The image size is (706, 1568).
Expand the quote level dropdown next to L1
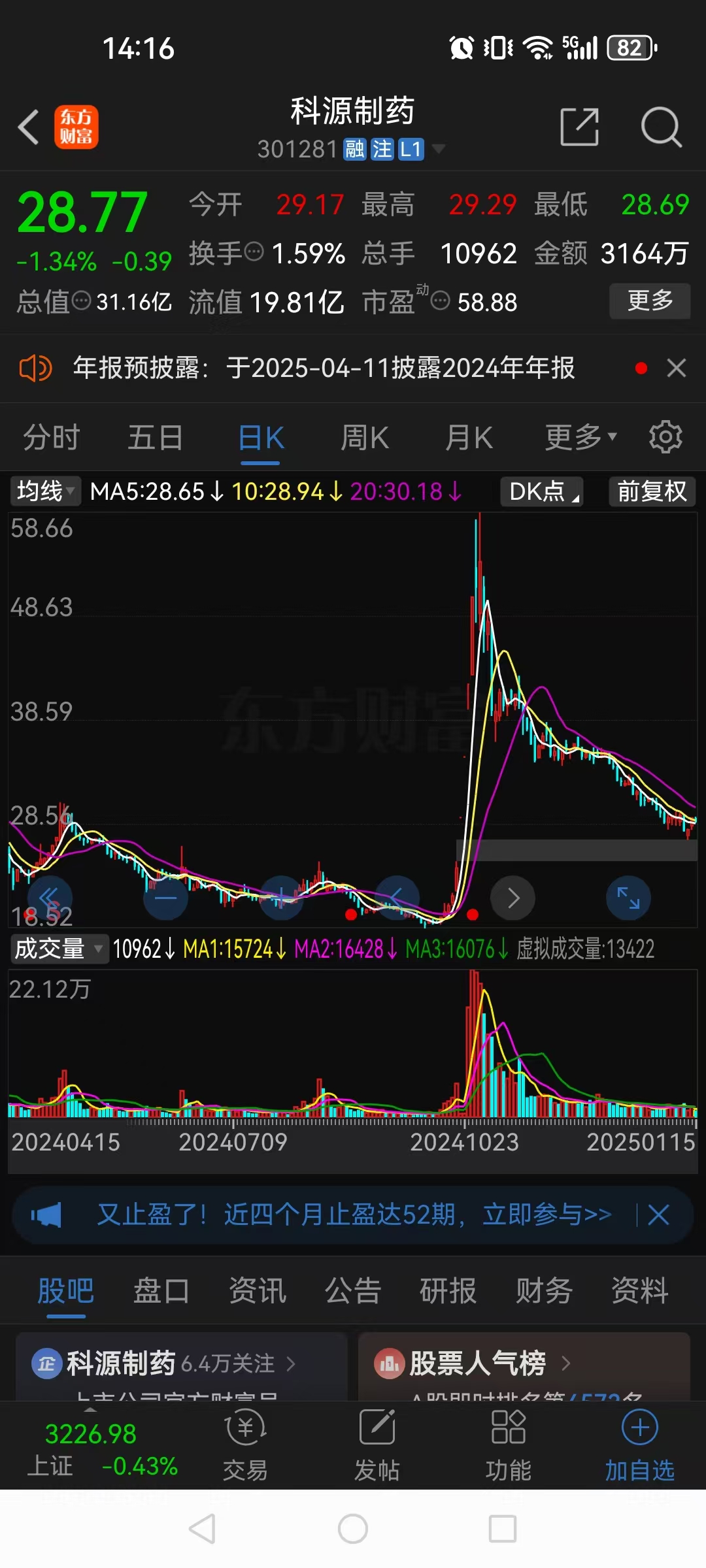click(x=439, y=150)
